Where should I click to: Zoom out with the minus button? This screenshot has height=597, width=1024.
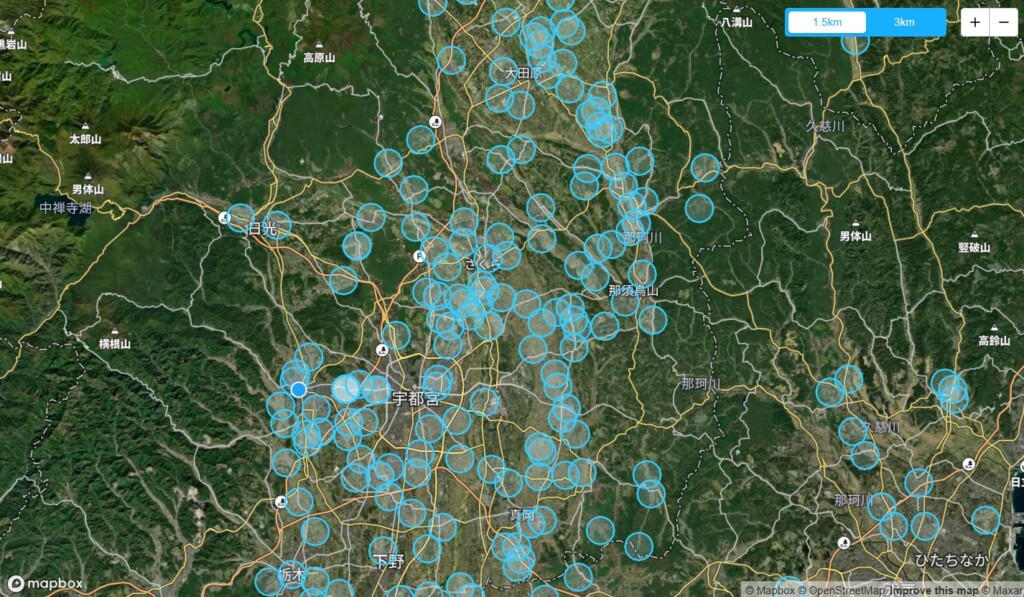pos(1003,22)
